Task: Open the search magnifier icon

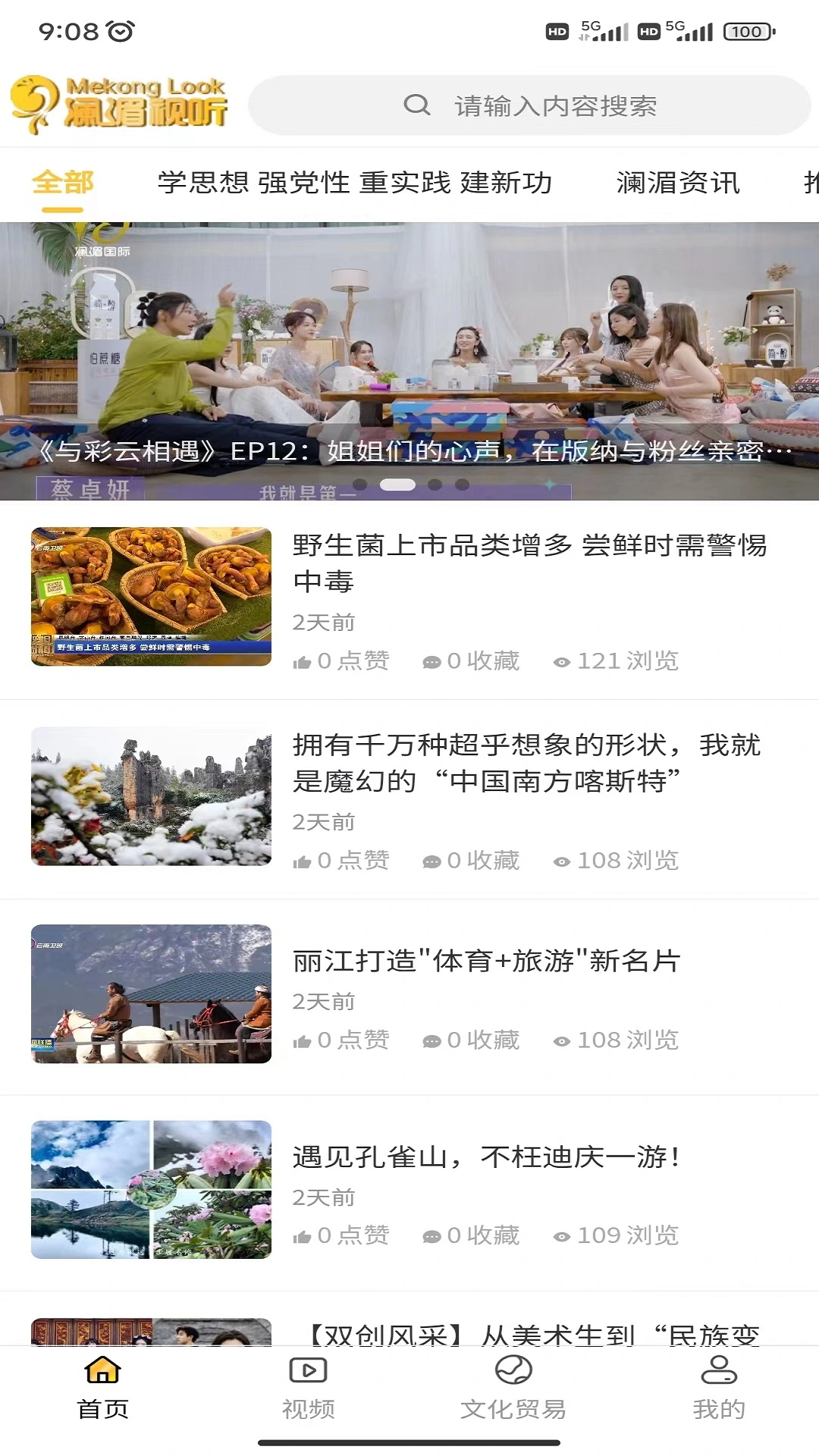Action: [x=416, y=106]
